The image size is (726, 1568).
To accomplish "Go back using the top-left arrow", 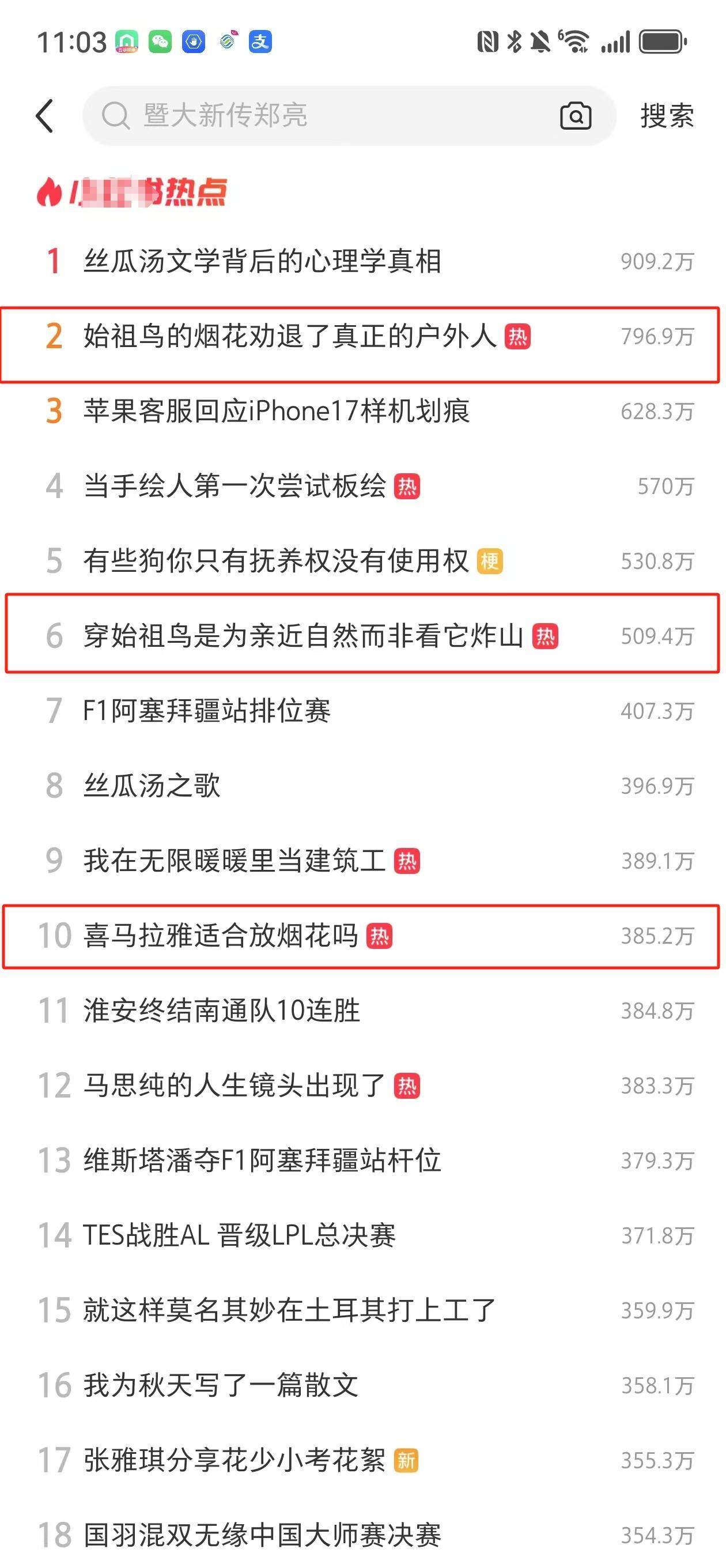I will 45,116.
